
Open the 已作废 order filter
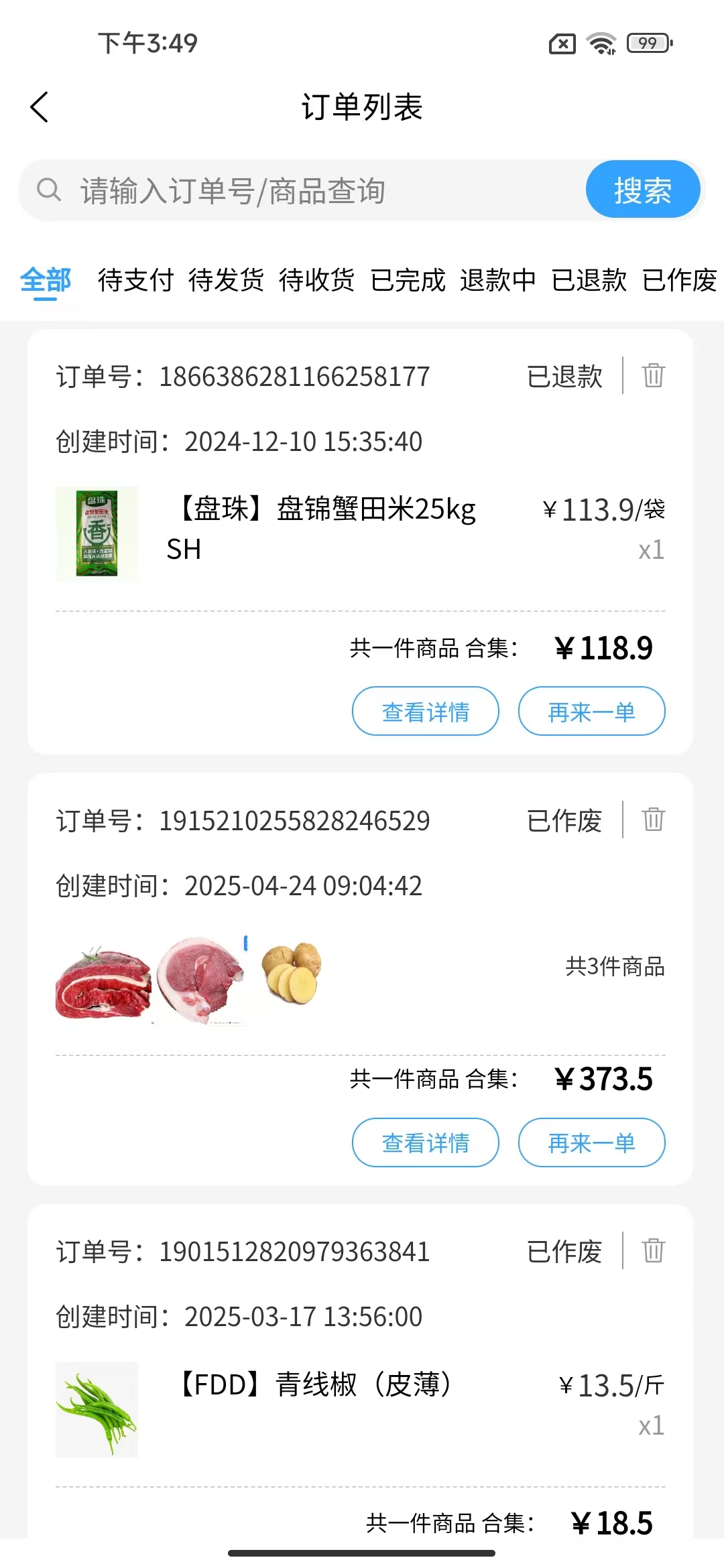tap(678, 281)
